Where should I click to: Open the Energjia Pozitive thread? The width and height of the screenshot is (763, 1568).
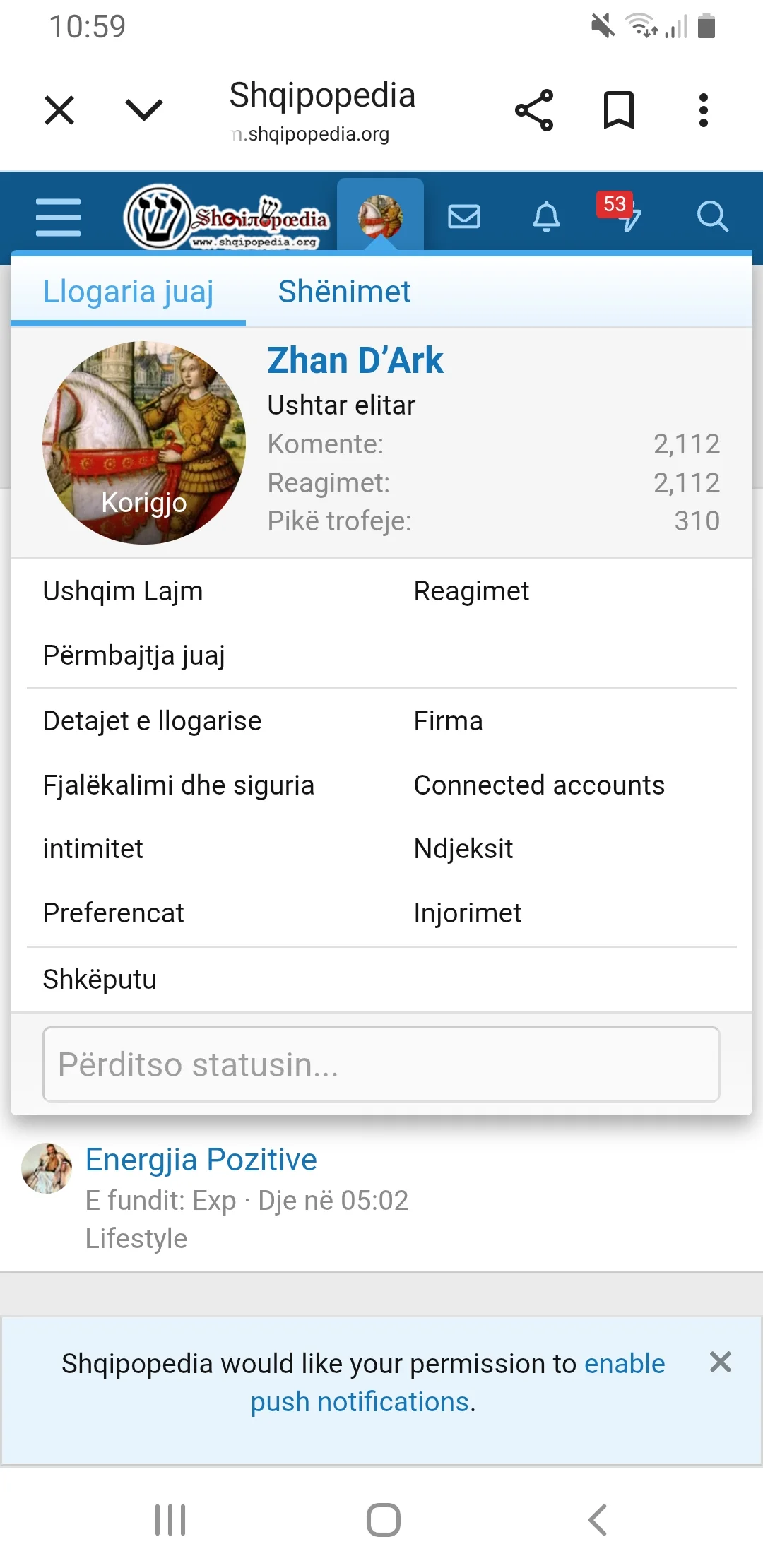coord(201,1158)
